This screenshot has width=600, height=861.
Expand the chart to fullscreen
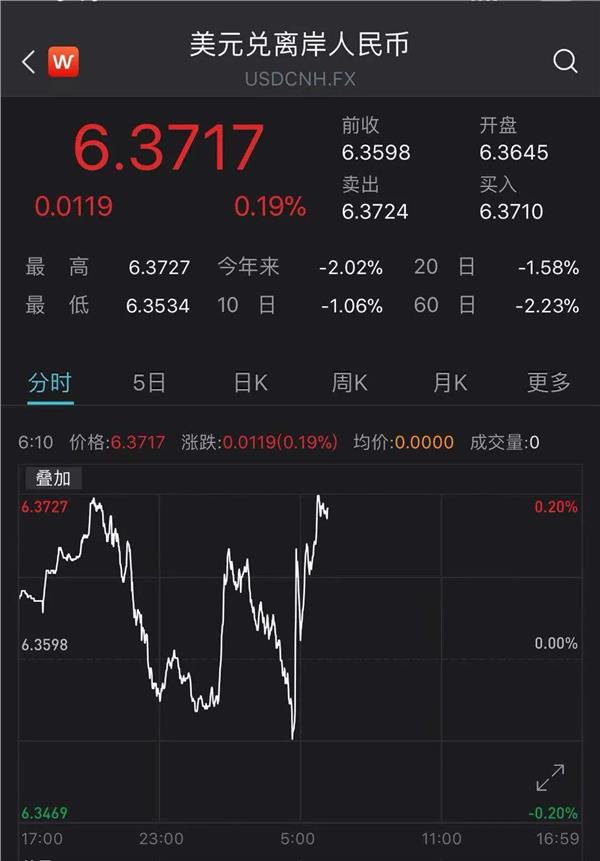coord(550,778)
